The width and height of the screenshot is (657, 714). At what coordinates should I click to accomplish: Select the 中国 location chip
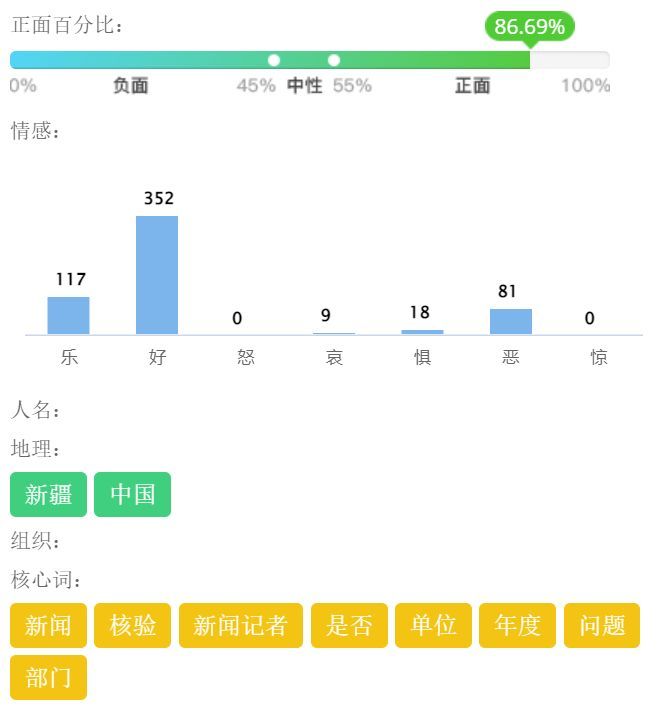[x=132, y=494]
